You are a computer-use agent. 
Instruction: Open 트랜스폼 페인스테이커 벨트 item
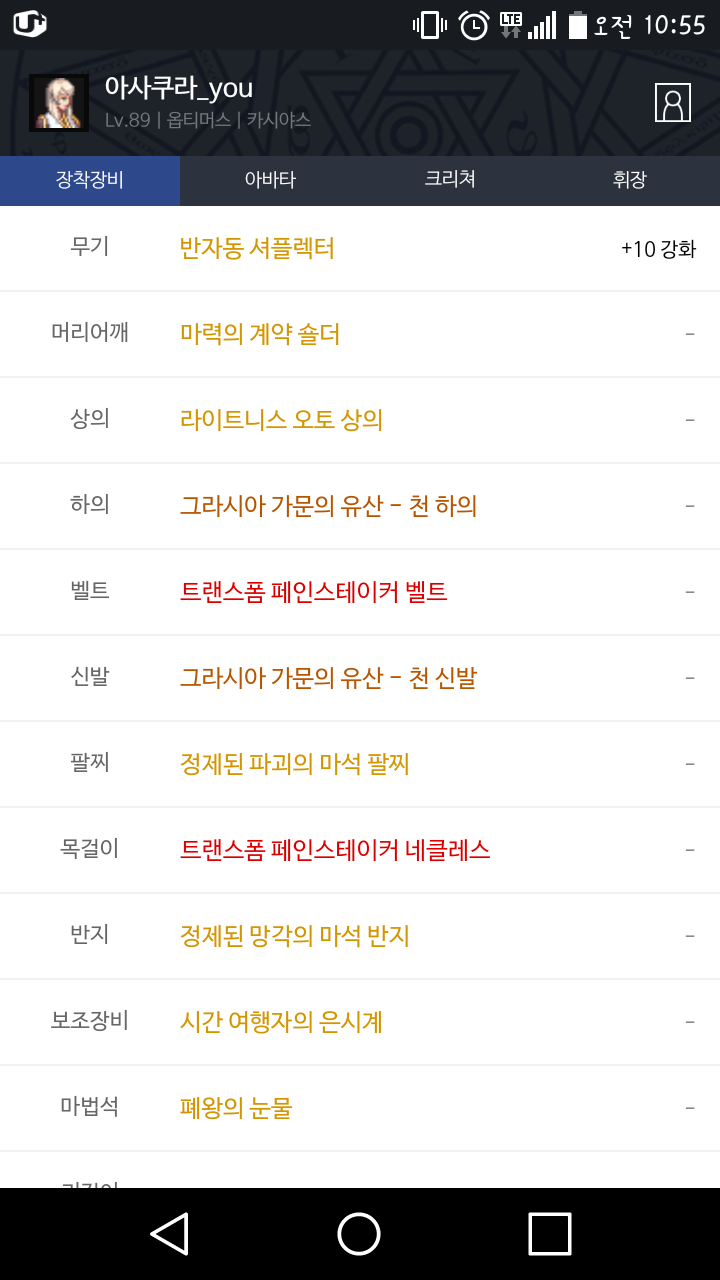pyautogui.click(x=313, y=592)
